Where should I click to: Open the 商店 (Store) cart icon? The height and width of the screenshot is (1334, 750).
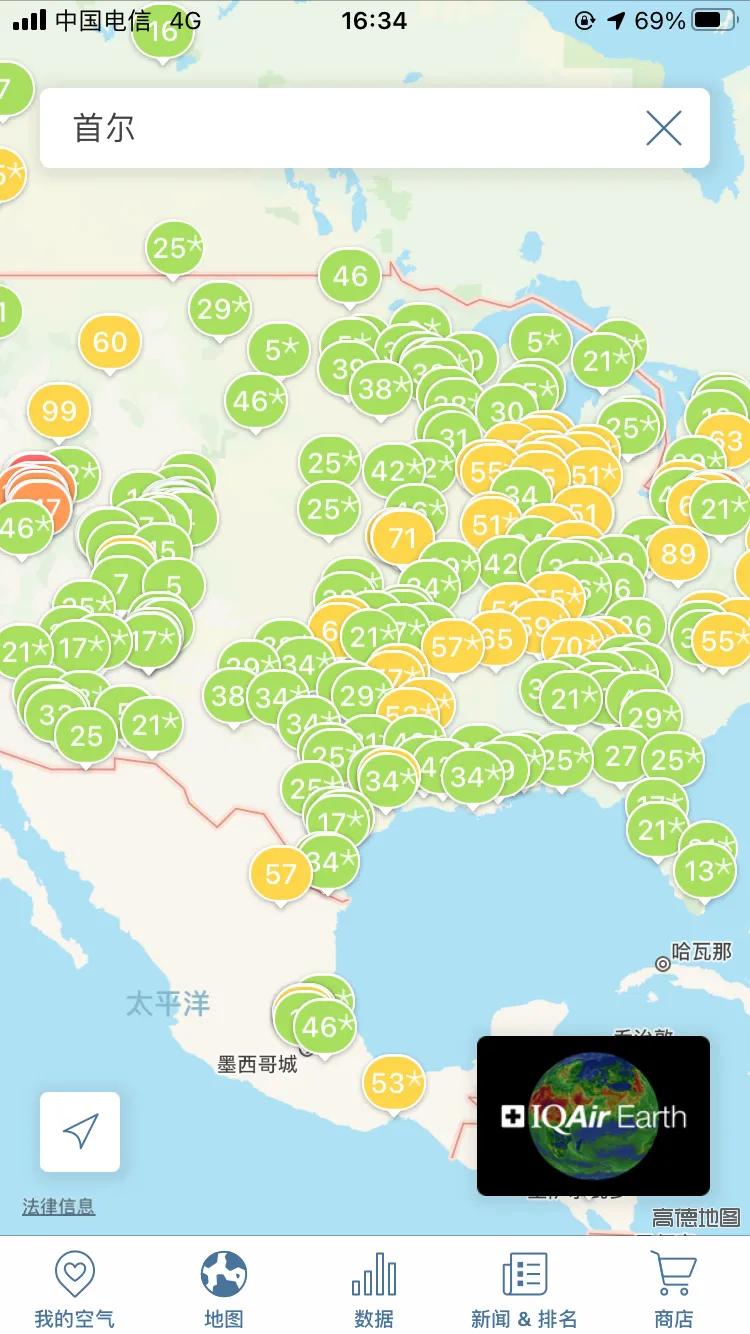(x=675, y=1285)
